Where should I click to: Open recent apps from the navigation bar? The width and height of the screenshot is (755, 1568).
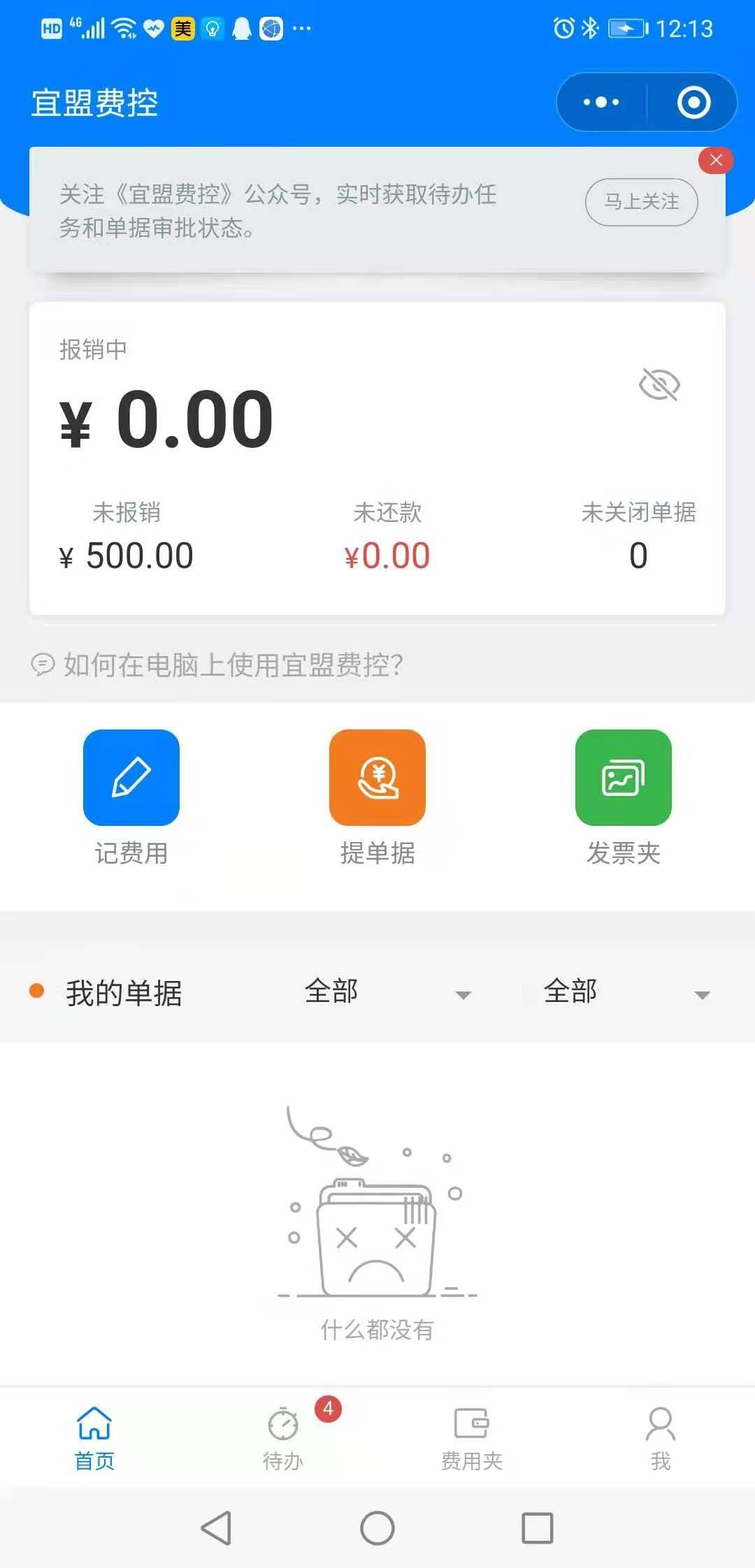[x=537, y=1527]
